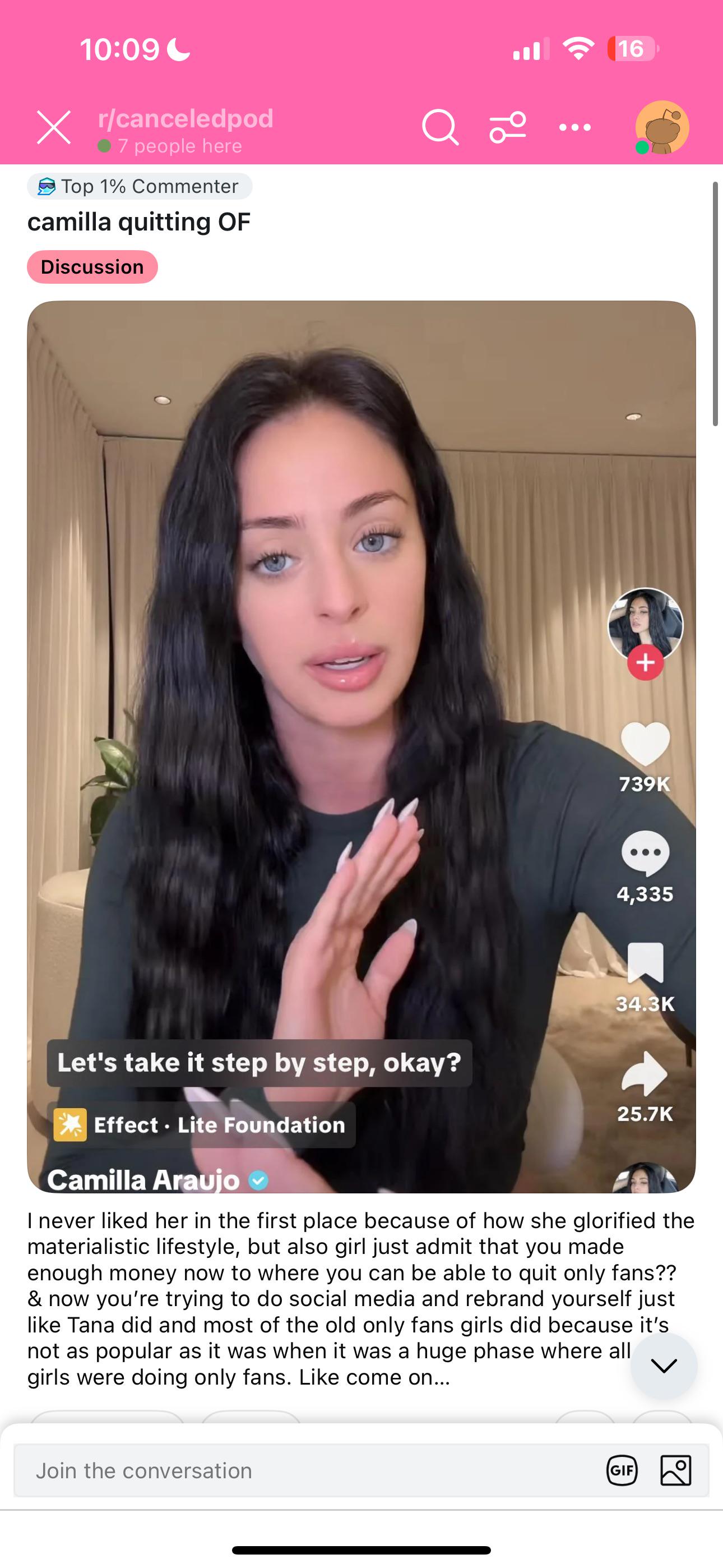Close the post view
Screen dimensions: 723x1568
pyautogui.click(x=54, y=127)
